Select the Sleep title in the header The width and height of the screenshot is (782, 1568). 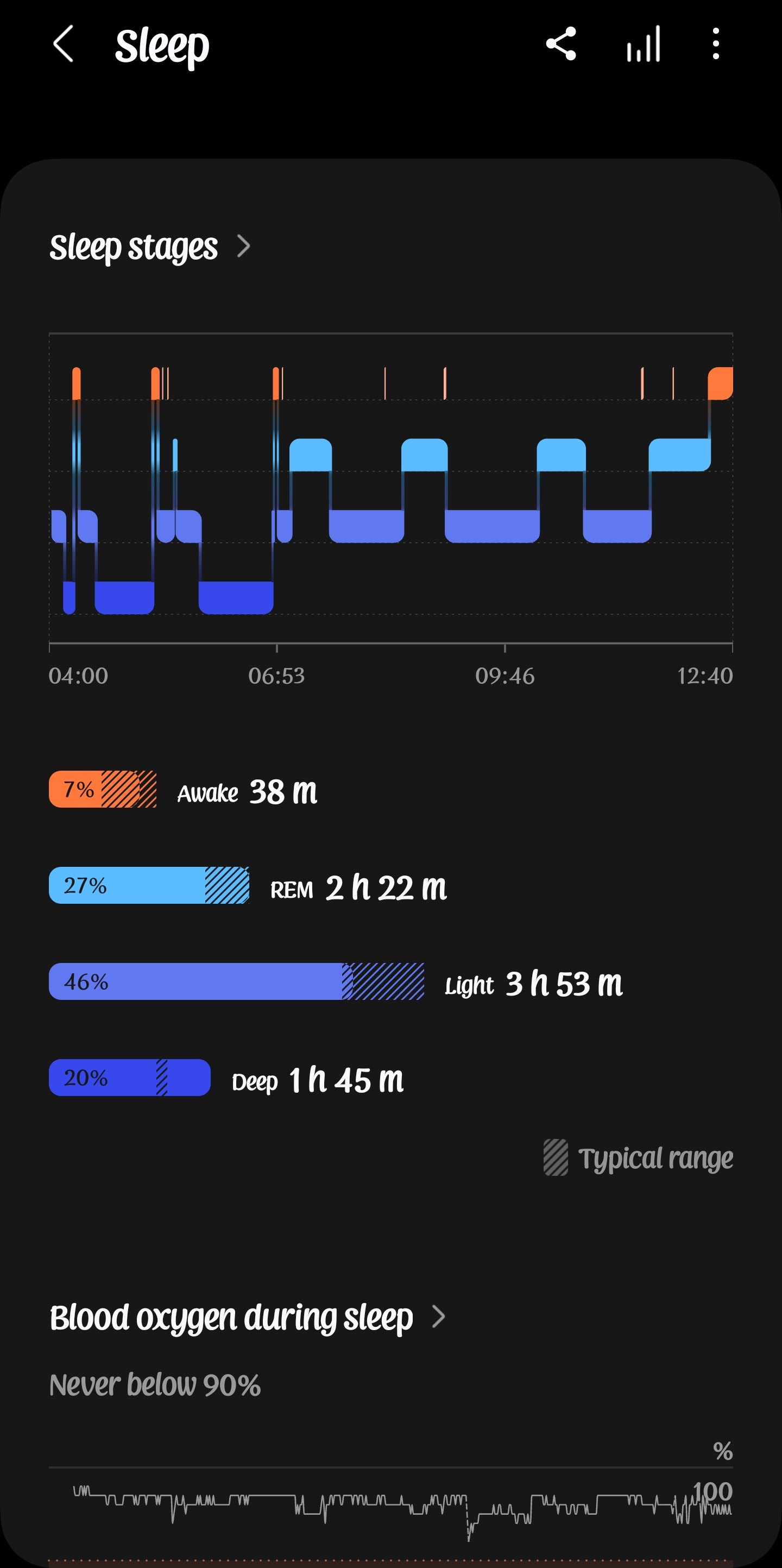coord(162,46)
